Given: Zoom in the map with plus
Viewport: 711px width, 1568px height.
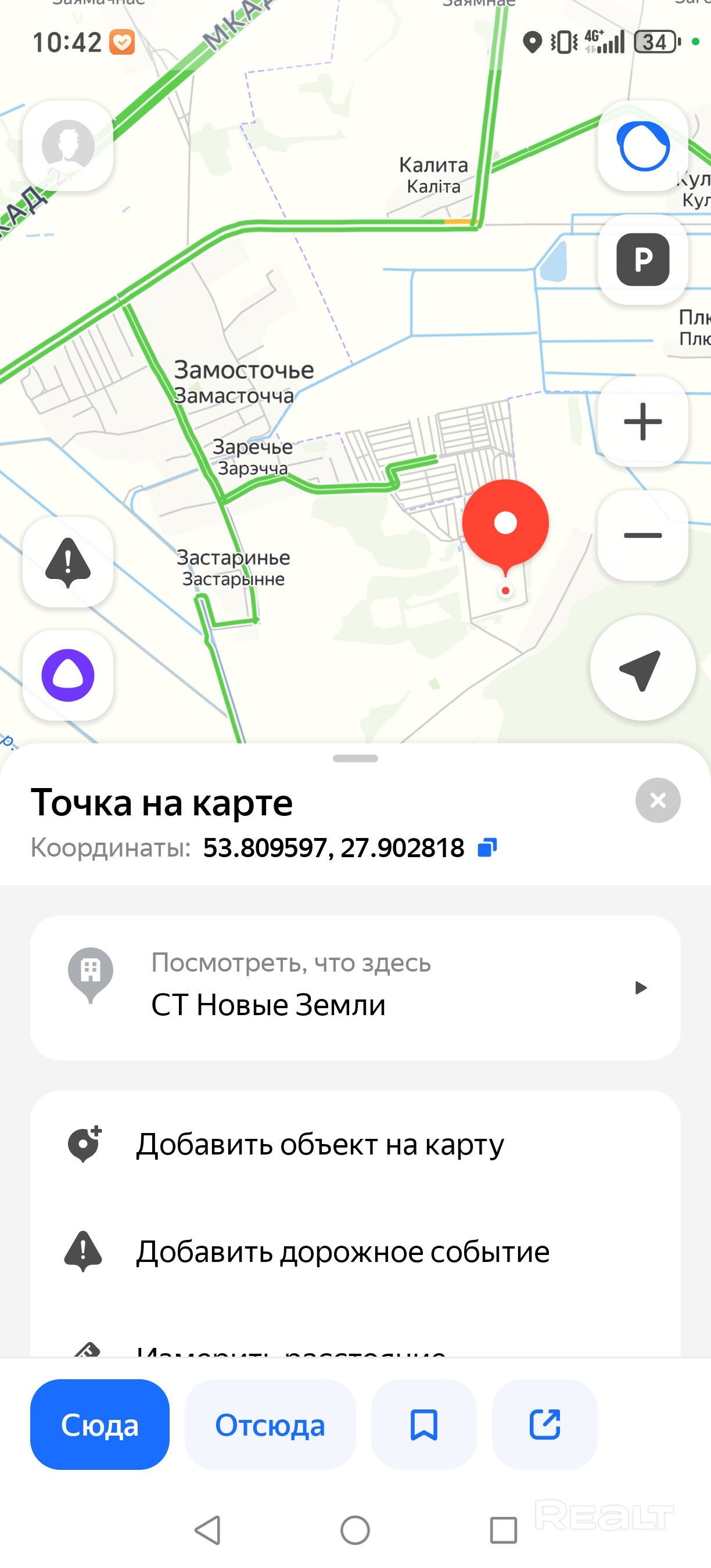Looking at the screenshot, I should (643, 422).
